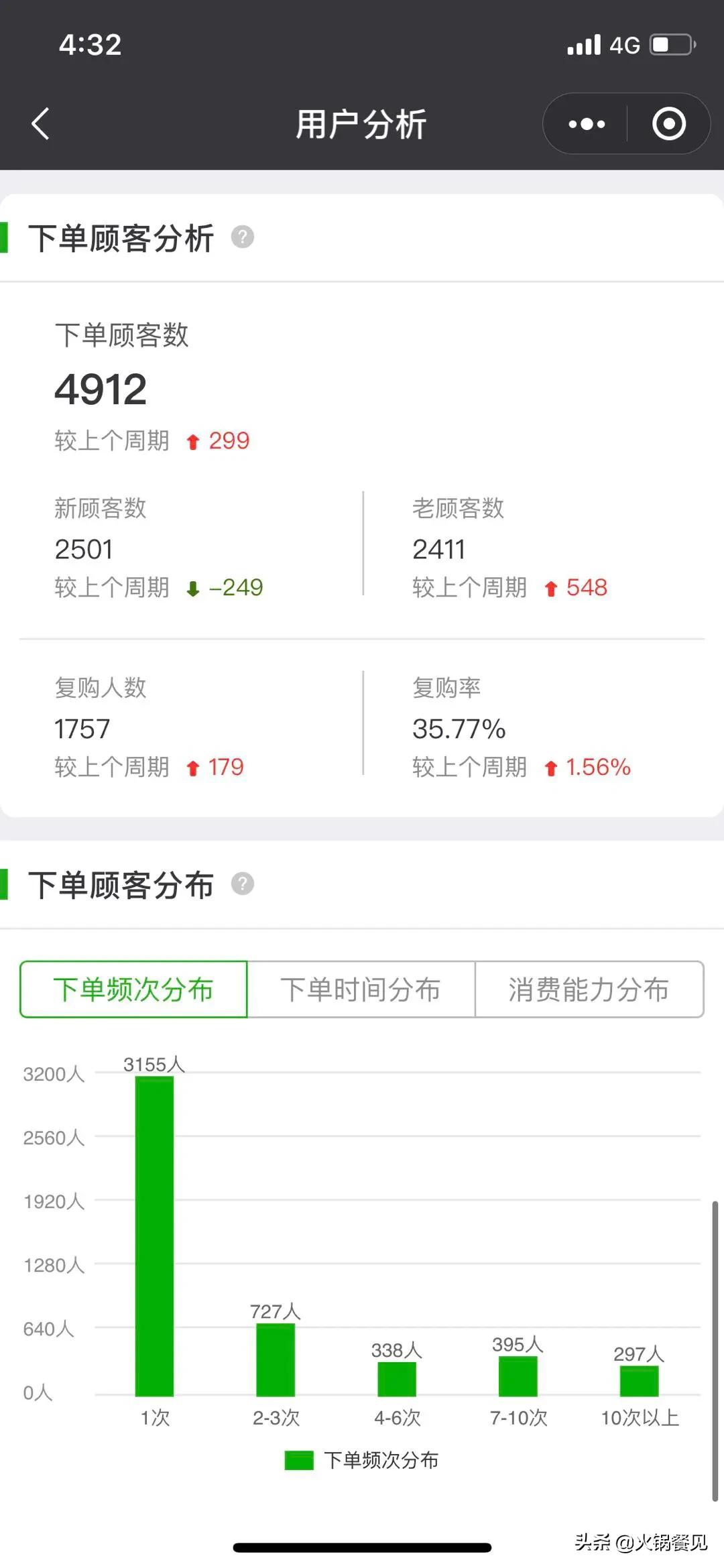The image size is (724, 1568).
Task: Tap the battery indicator in status bar
Action: pyautogui.click(x=672, y=44)
